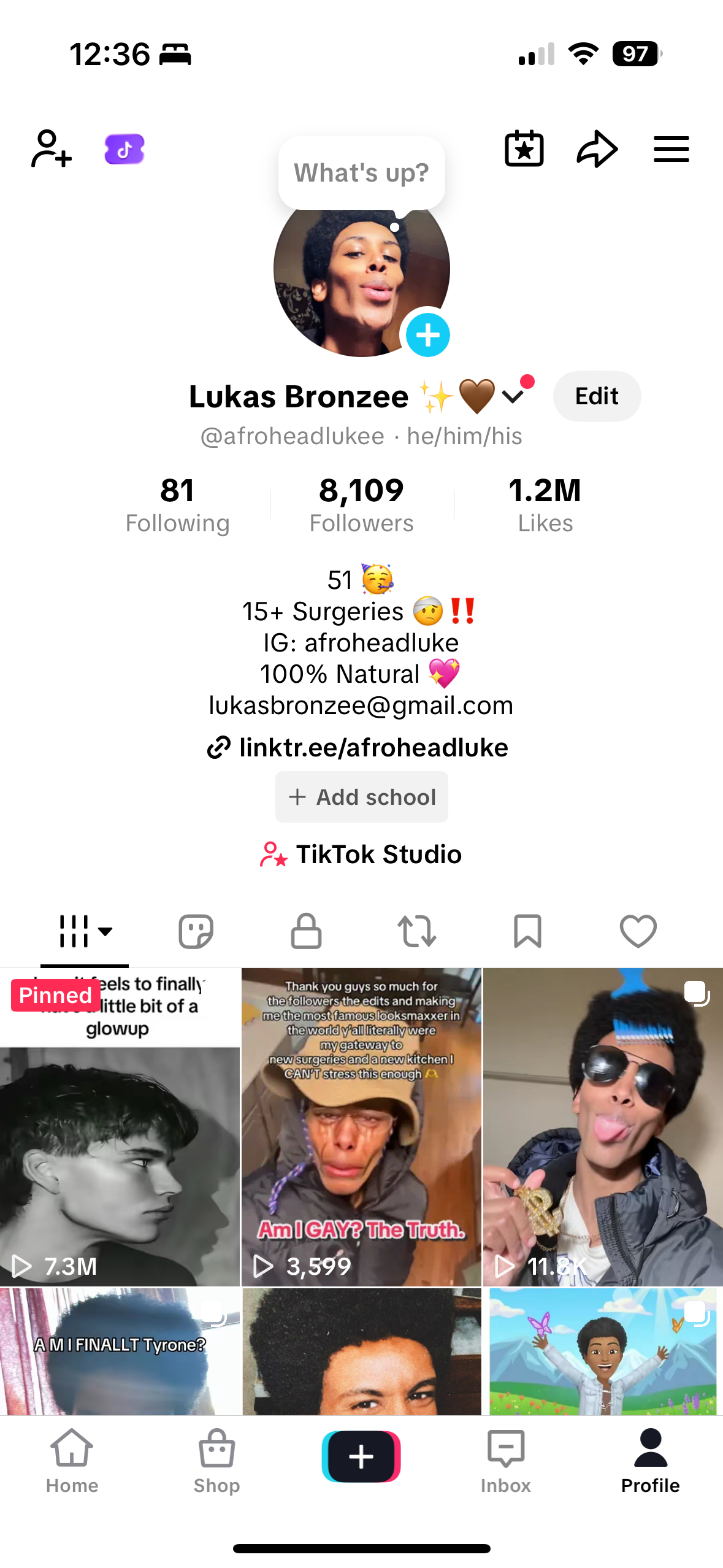Tap the What's up? status bubble
This screenshot has height=1568, width=723.
tap(361, 173)
